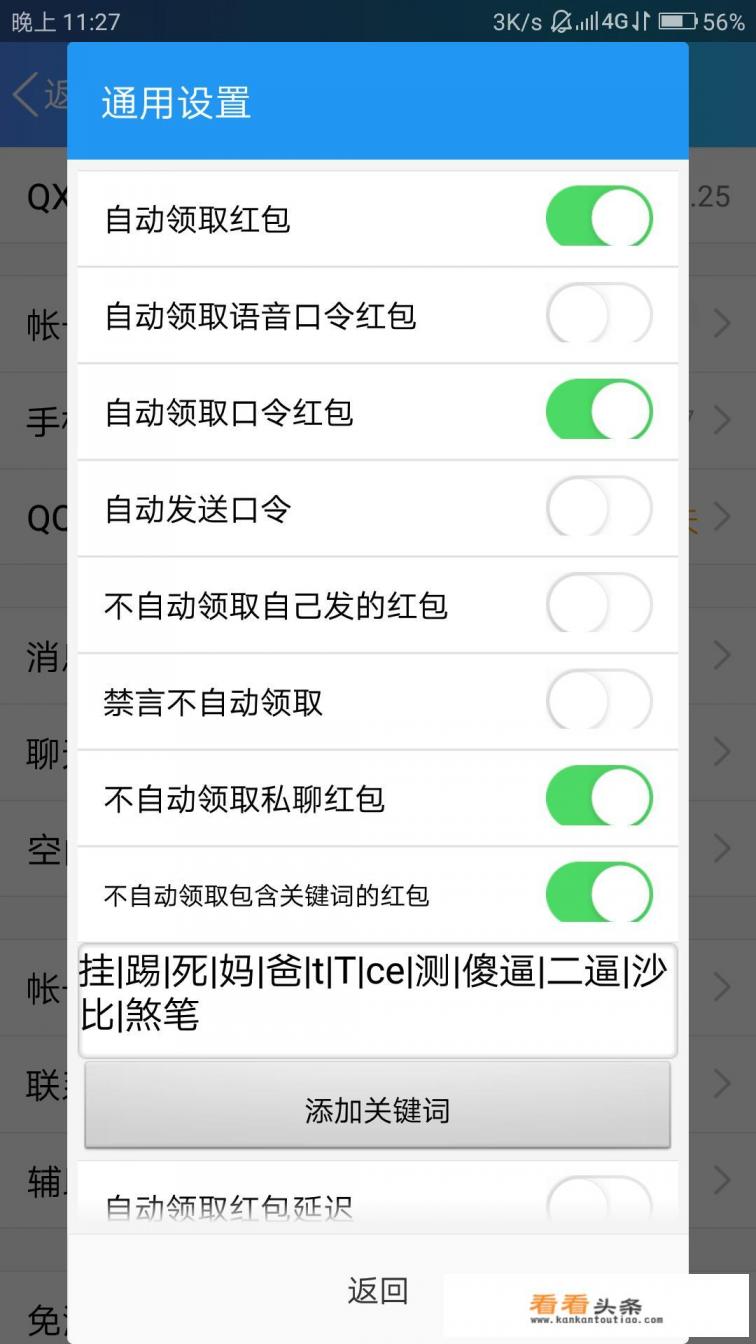
Task: Tap 返回 to close the dialog
Action: 377,1290
